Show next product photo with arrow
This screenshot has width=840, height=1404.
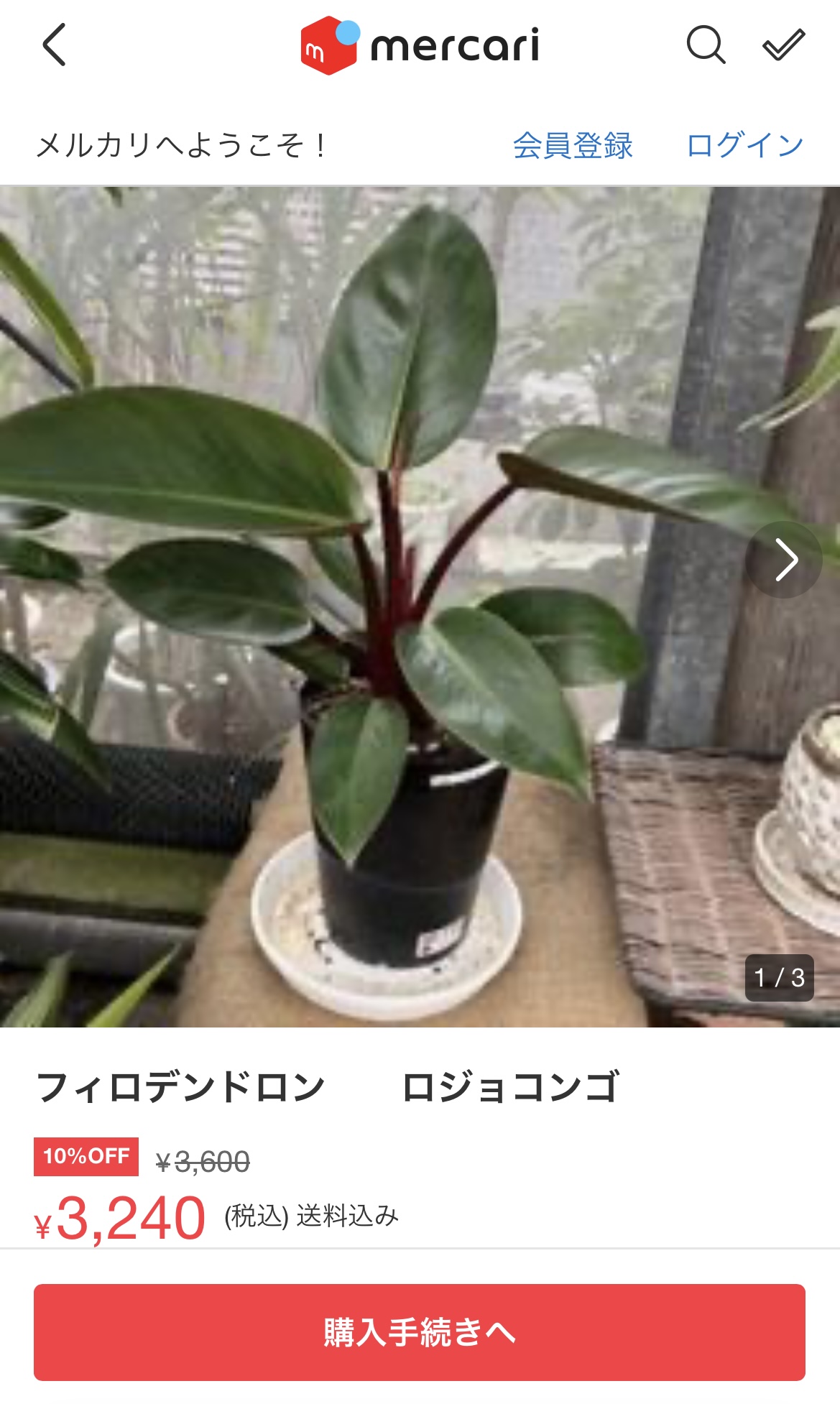pos(784,560)
